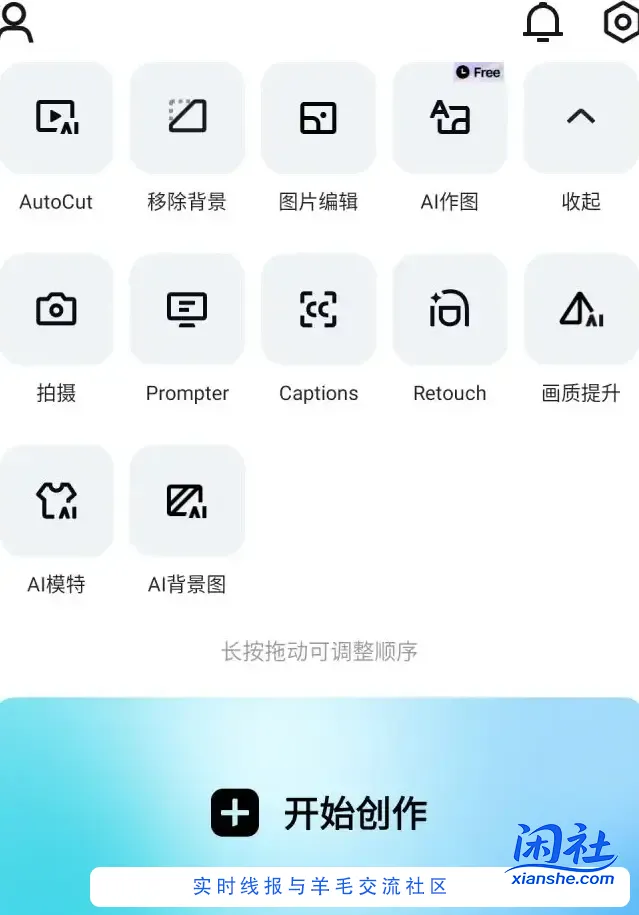Viewport: 639px width, 915px height.
Task: Select the Retouch tool
Action: click(x=449, y=310)
